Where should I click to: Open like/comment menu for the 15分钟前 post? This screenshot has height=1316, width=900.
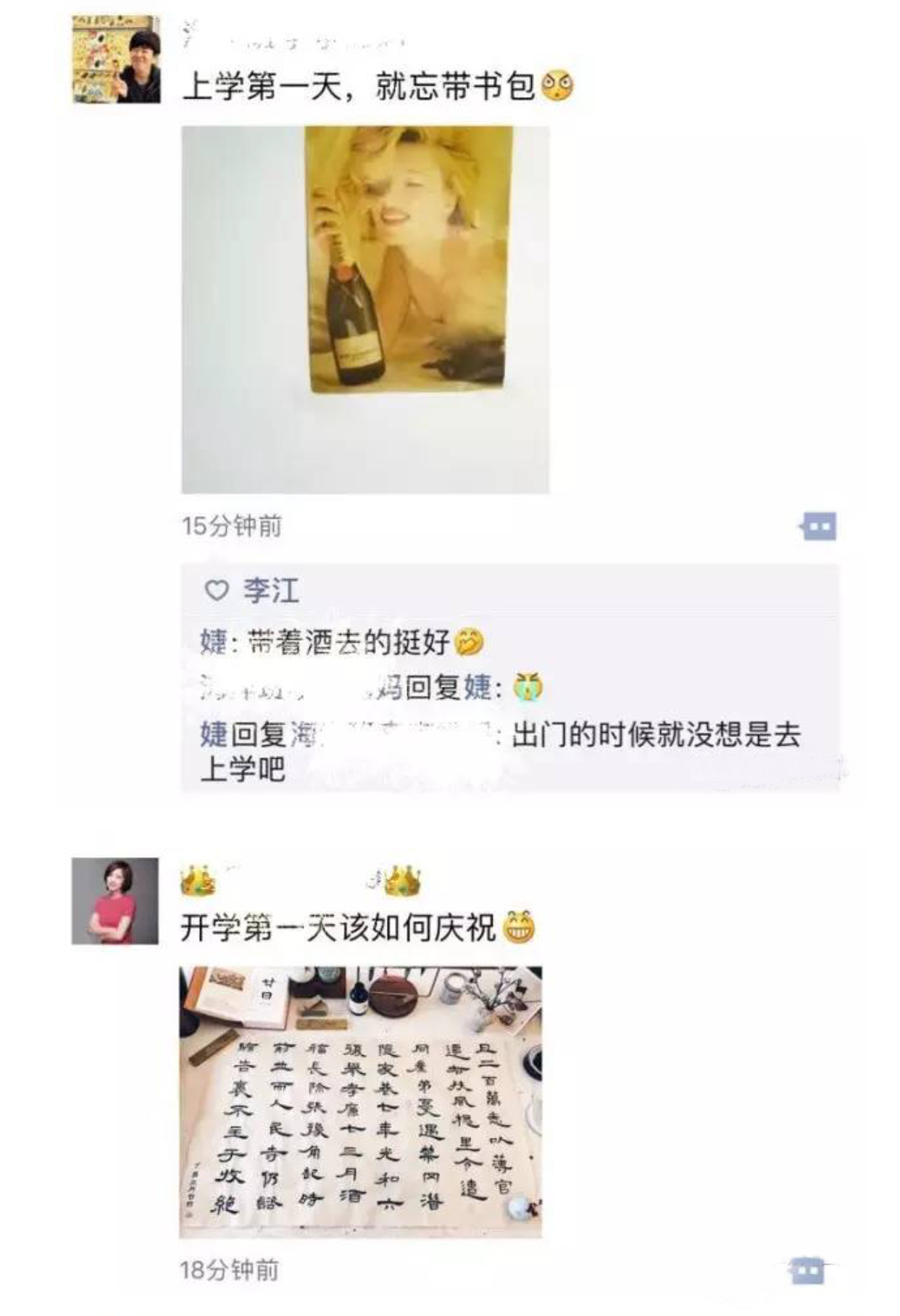[x=818, y=526]
